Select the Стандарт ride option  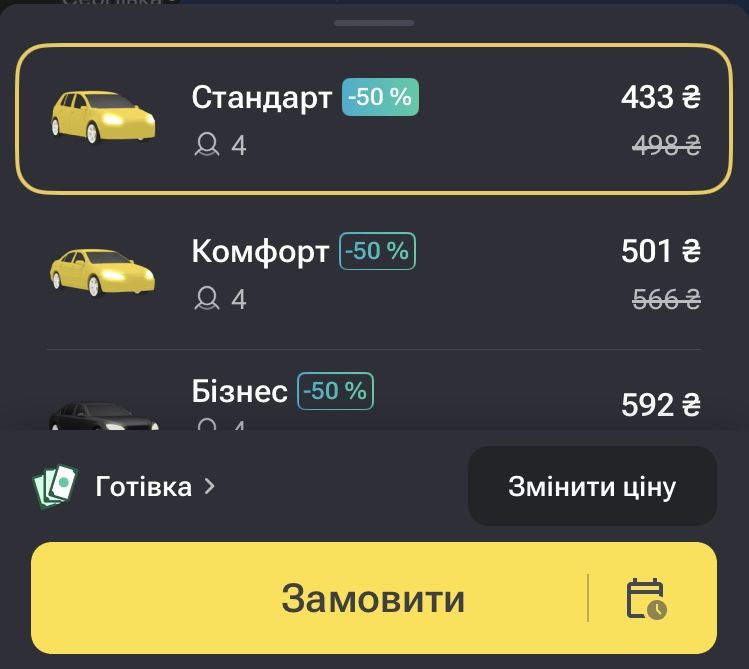374,119
